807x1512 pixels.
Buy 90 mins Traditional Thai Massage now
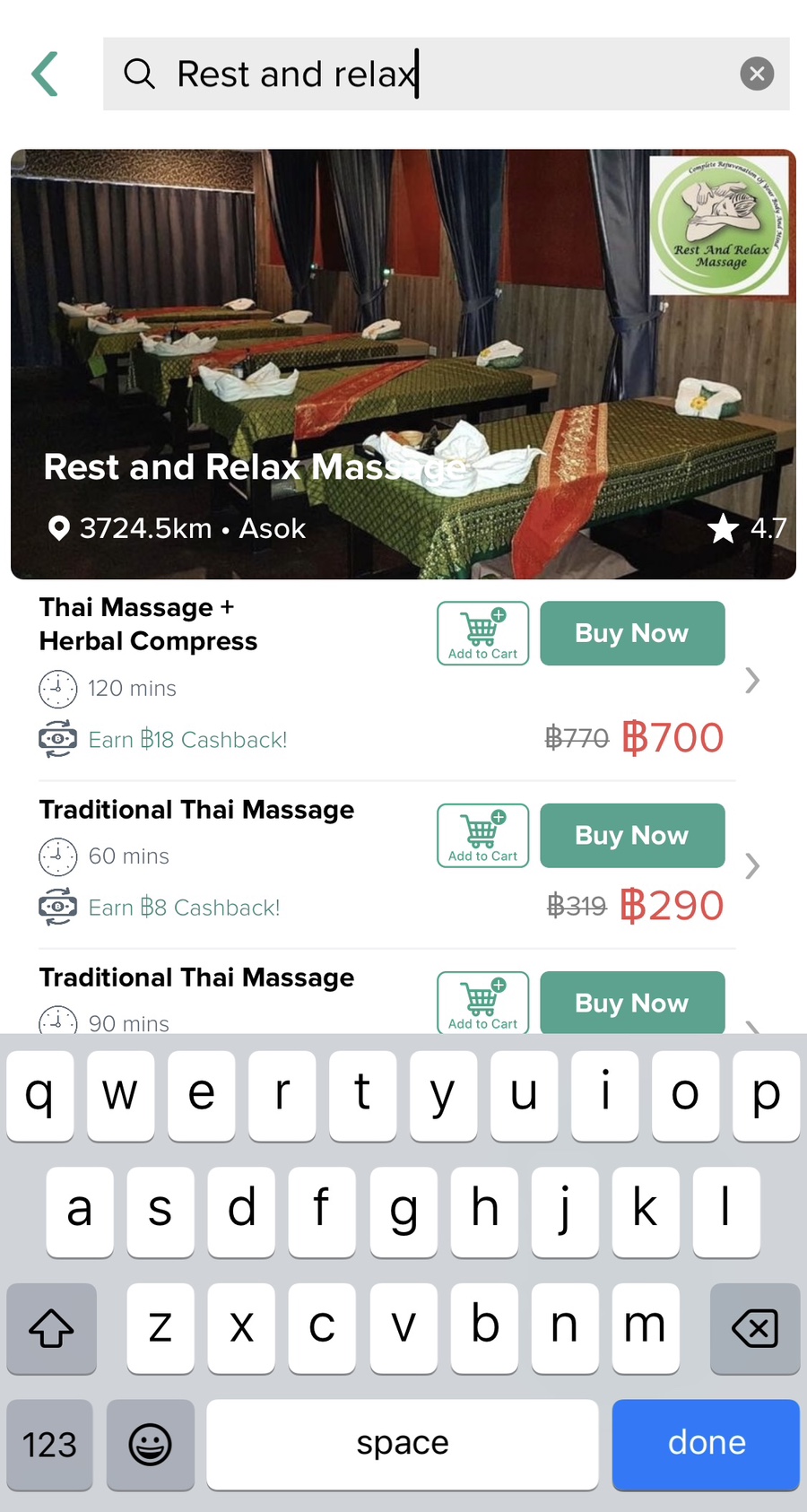point(632,1003)
